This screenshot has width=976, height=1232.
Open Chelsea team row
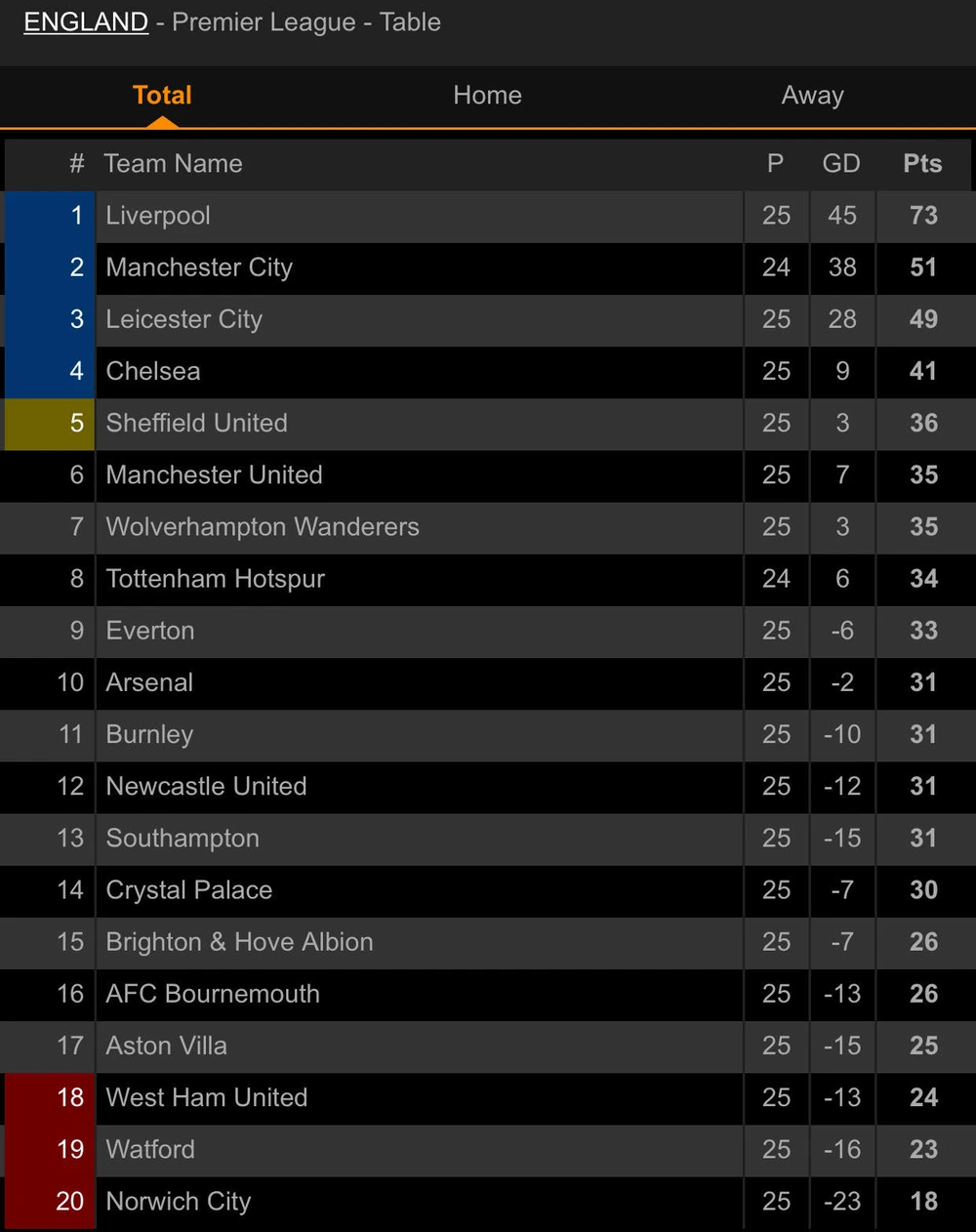pos(153,371)
